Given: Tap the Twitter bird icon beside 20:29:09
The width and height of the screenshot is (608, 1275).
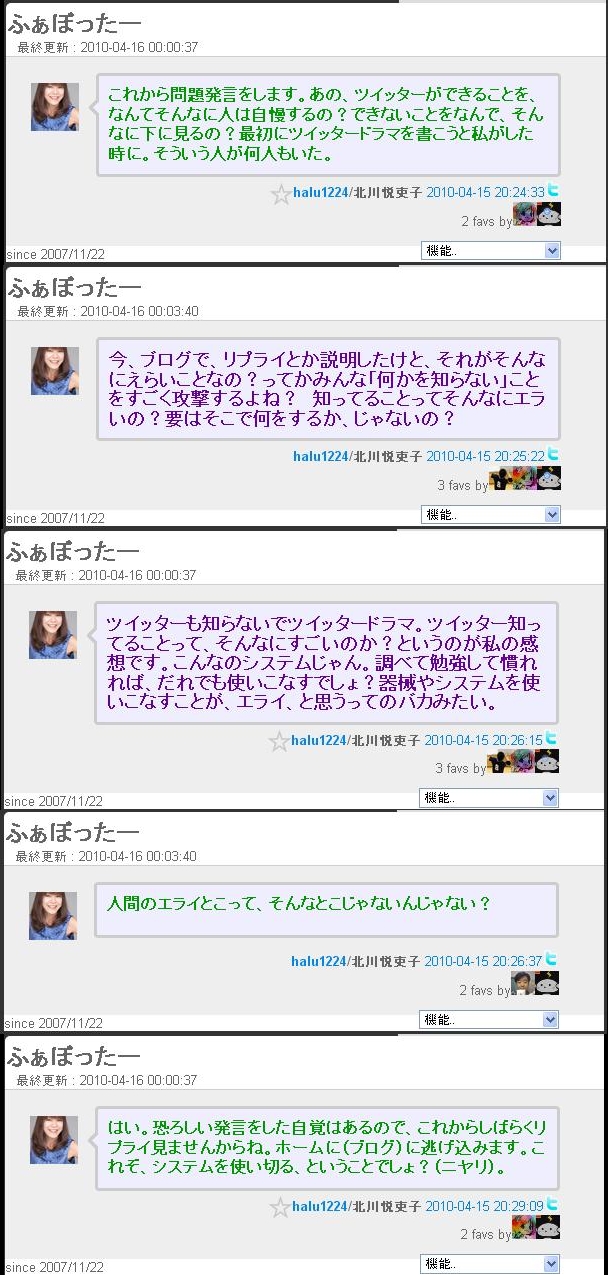Looking at the screenshot, I should click(553, 1205).
